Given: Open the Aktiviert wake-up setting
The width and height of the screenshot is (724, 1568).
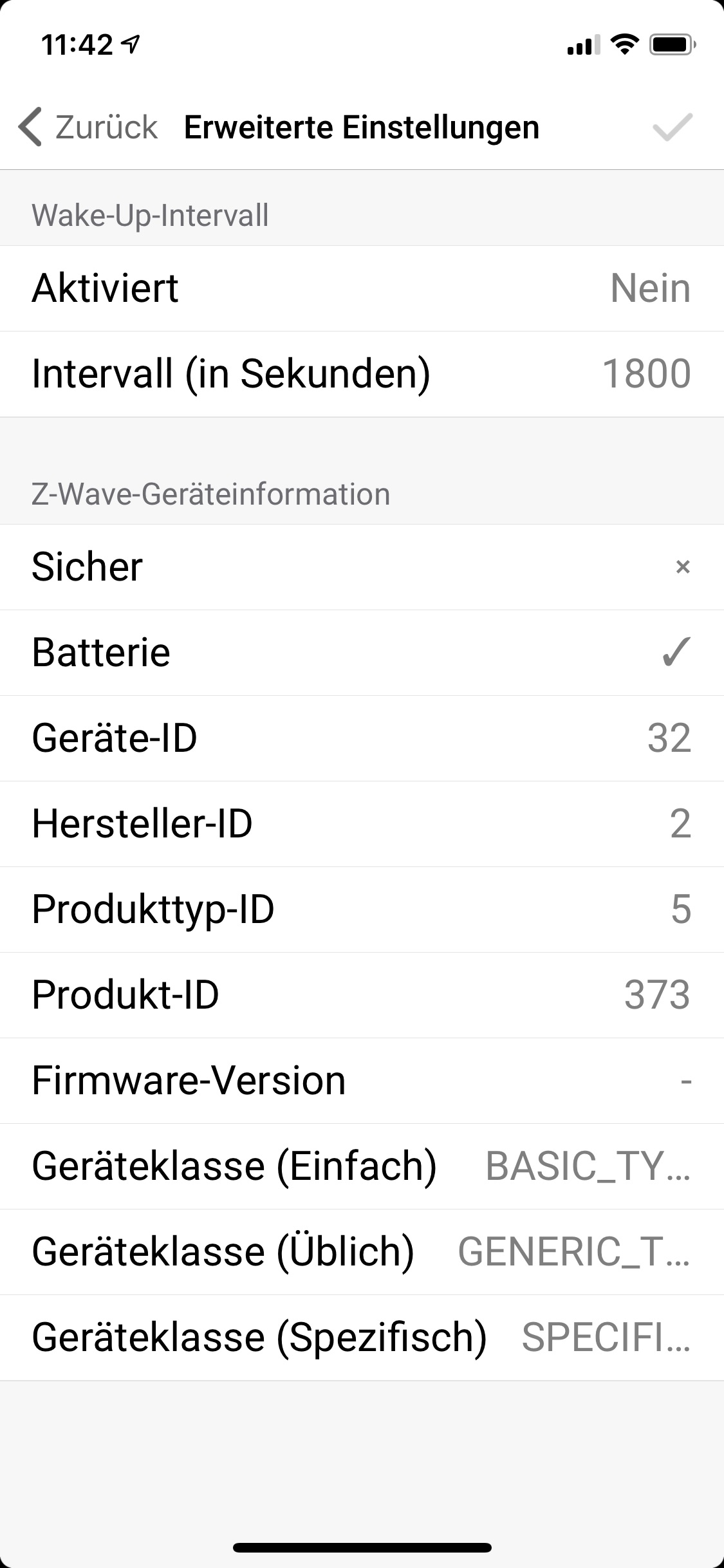Looking at the screenshot, I should 362,288.
